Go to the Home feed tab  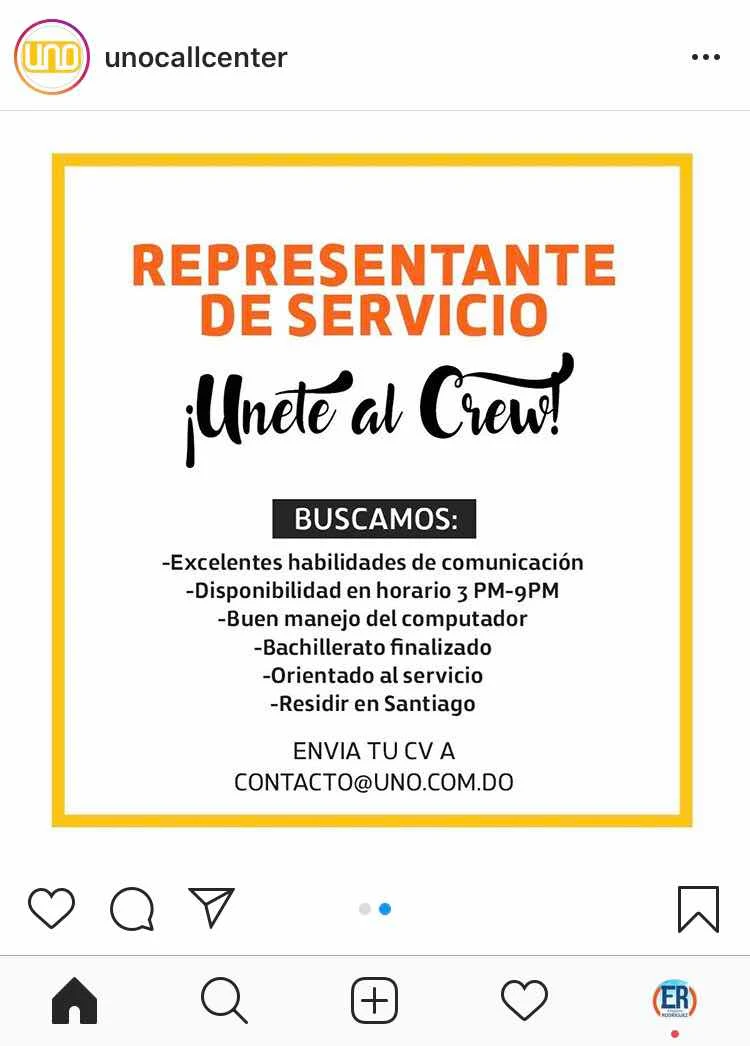click(75, 1000)
